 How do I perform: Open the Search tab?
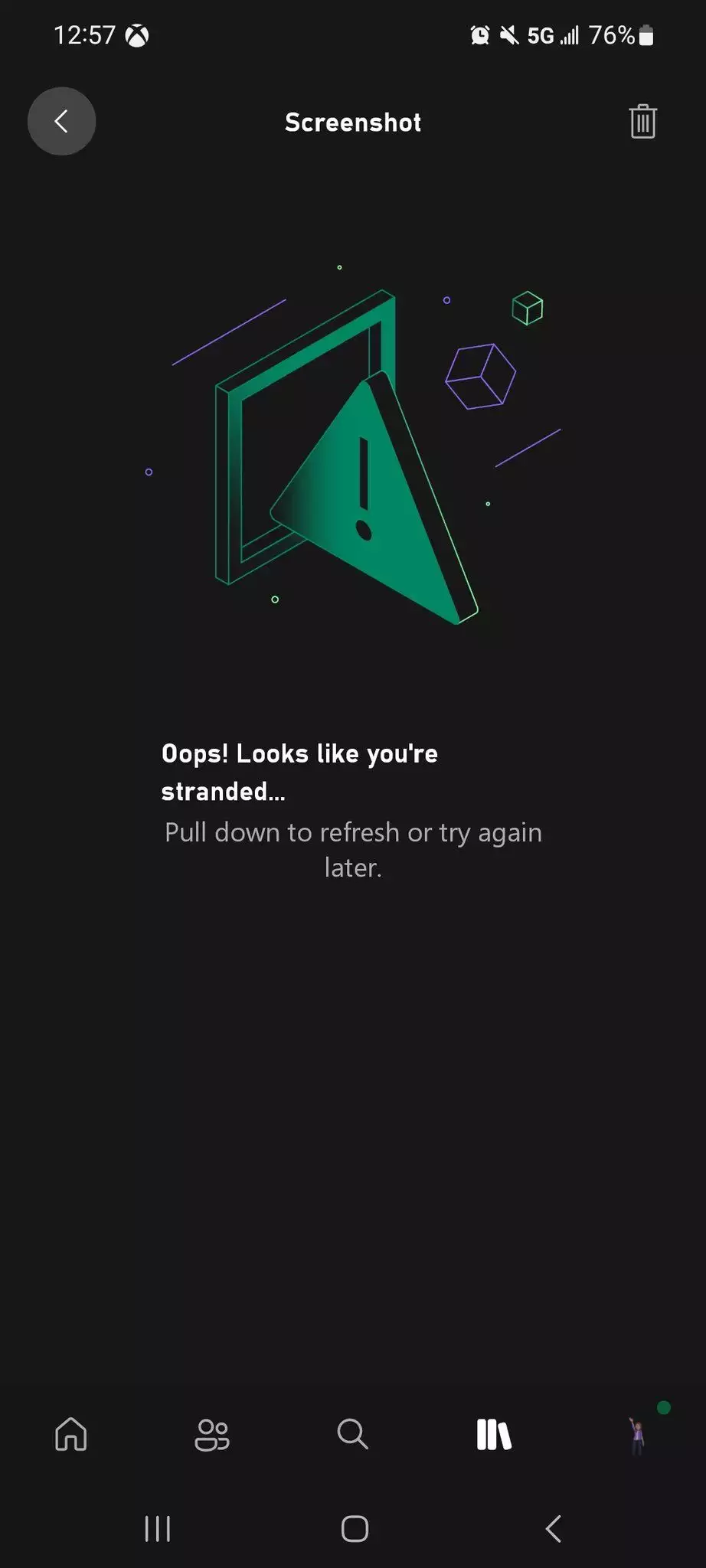[352, 1434]
